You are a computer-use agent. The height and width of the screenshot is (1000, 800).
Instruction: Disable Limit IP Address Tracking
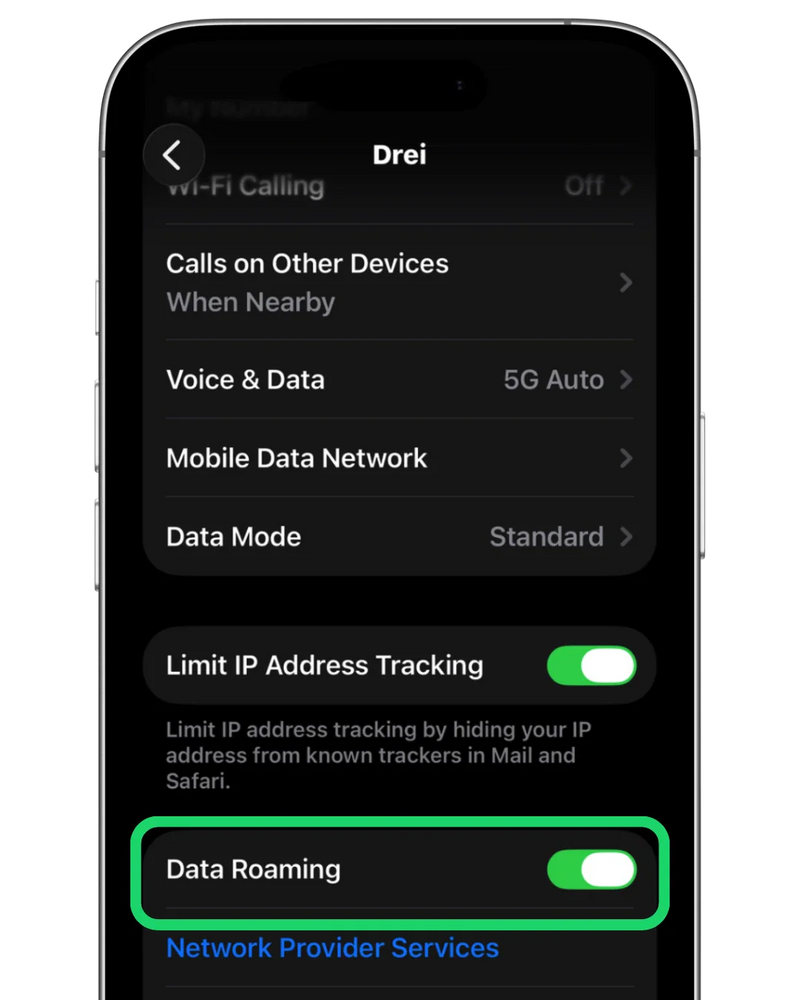click(x=591, y=666)
